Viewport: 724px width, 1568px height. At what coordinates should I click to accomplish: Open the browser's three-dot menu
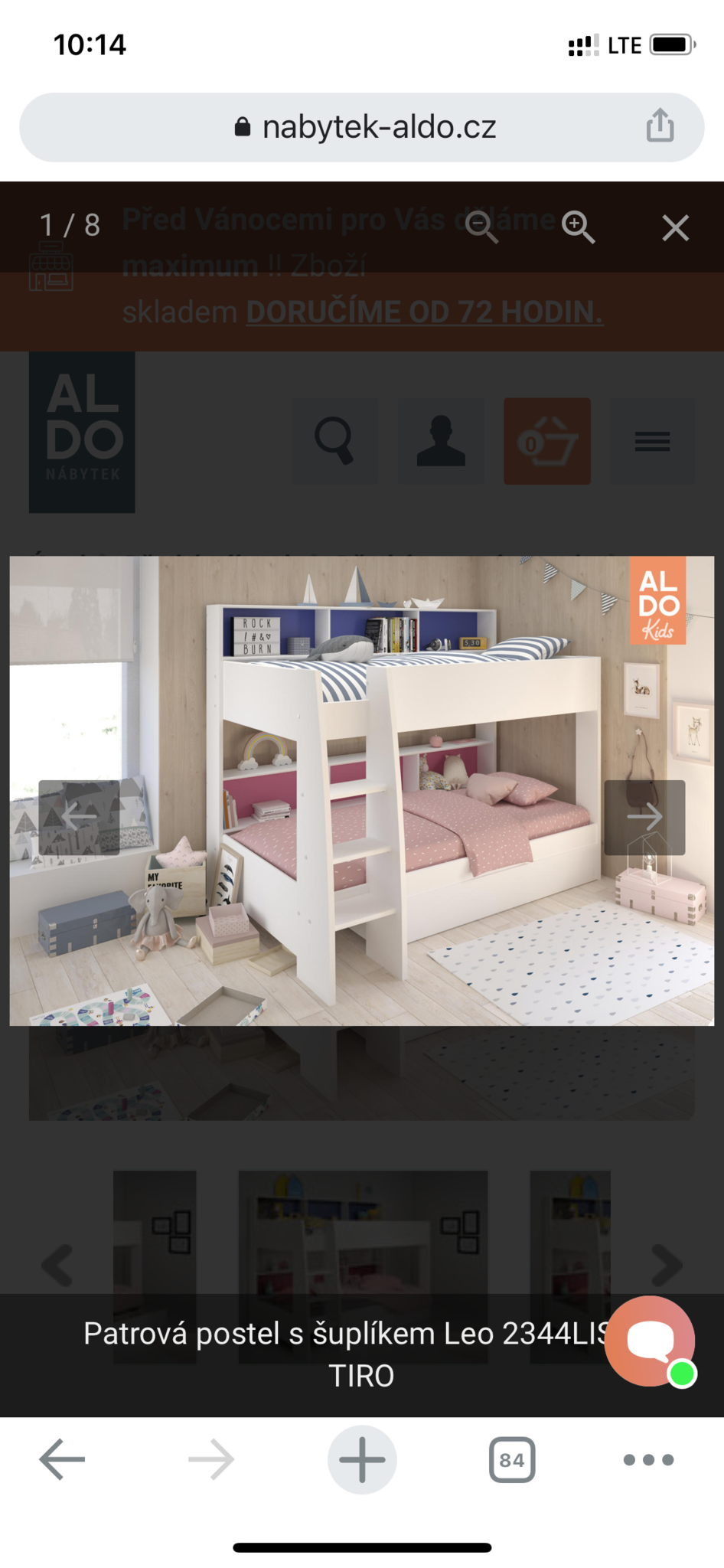click(648, 1460)
